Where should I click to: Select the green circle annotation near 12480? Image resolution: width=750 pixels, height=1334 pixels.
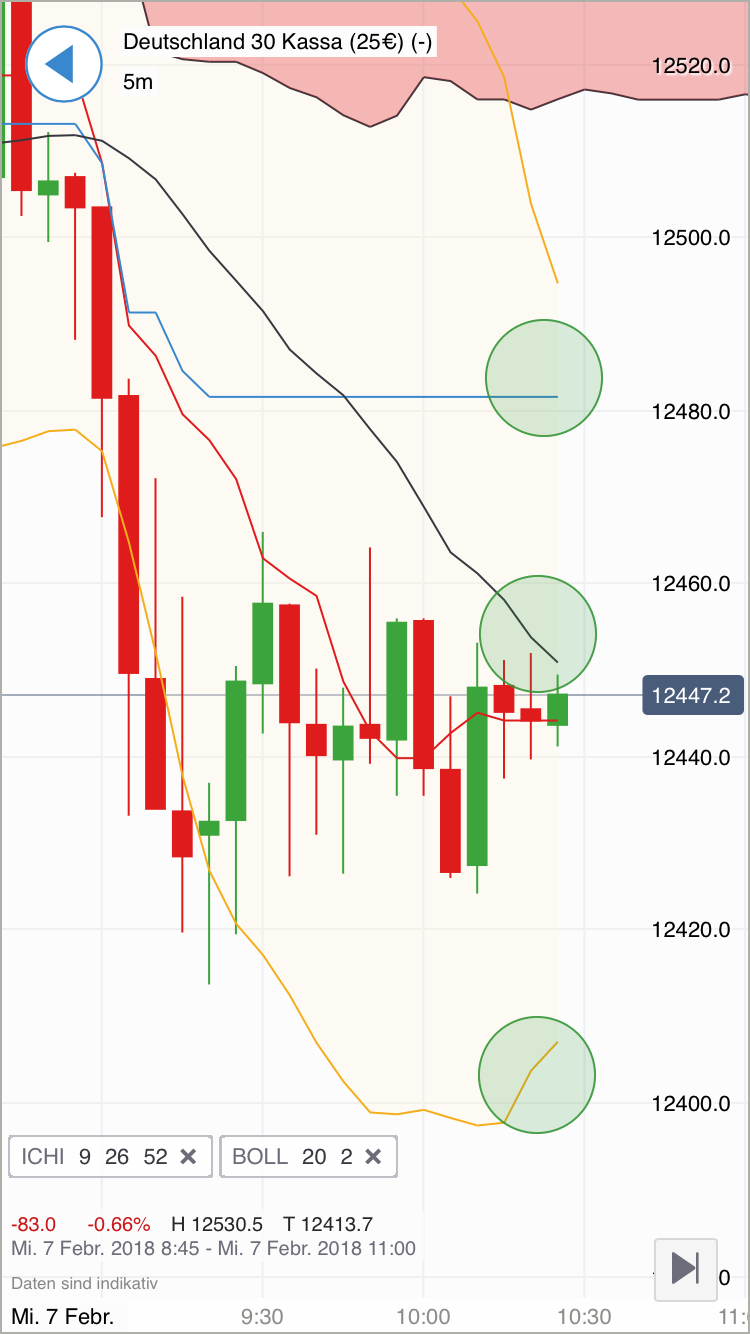tap(544, 377)
